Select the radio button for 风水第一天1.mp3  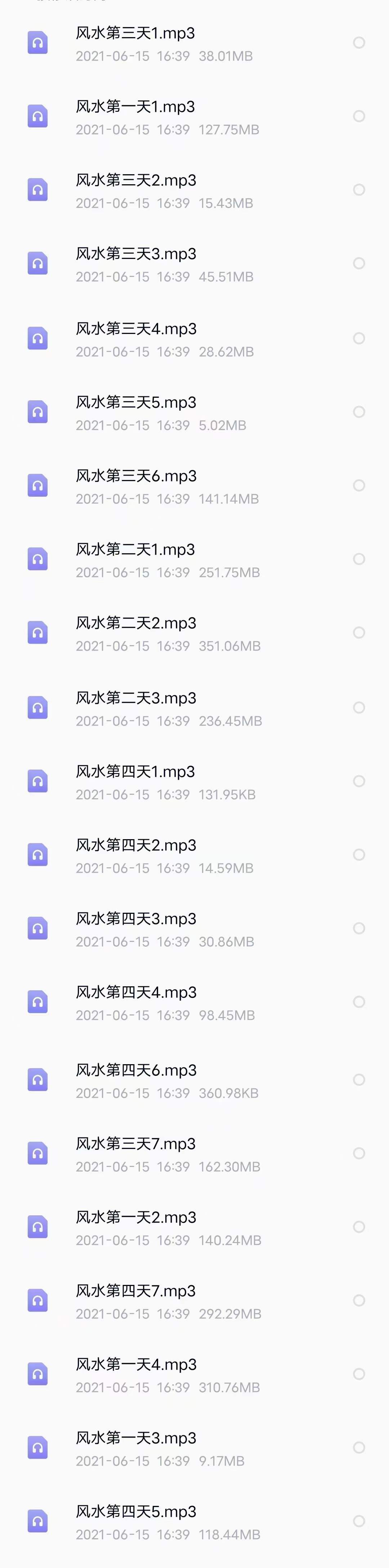359,116
